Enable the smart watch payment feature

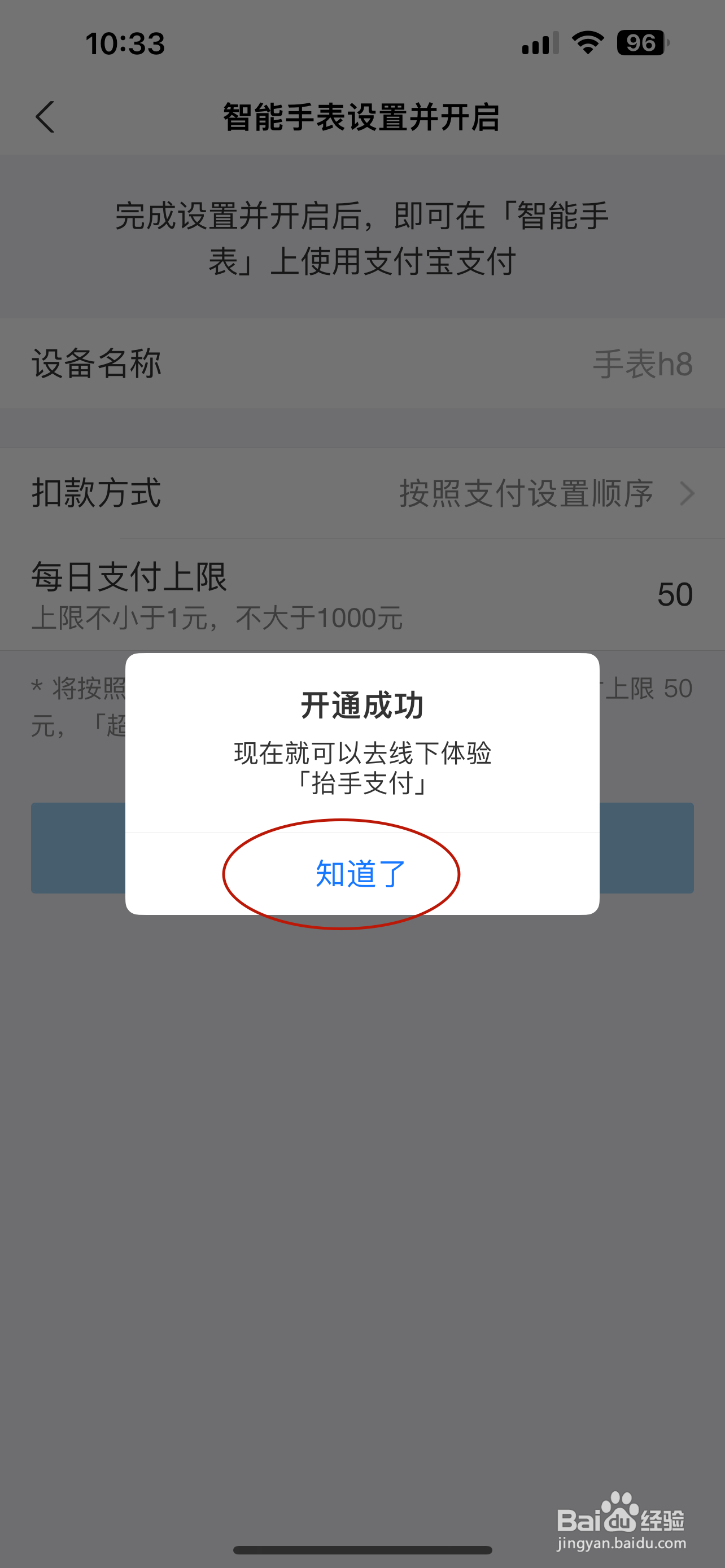362,848
